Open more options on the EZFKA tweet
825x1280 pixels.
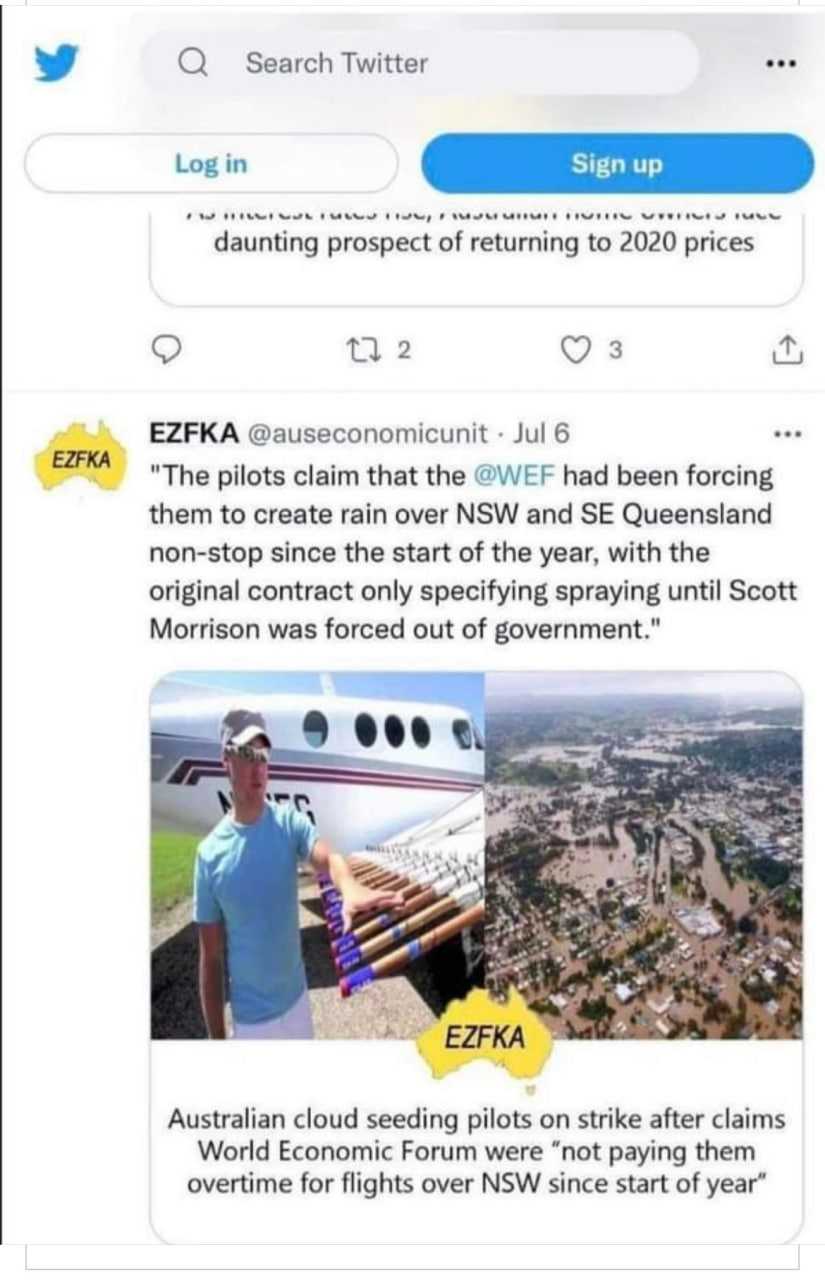click(x=787, y=435)
